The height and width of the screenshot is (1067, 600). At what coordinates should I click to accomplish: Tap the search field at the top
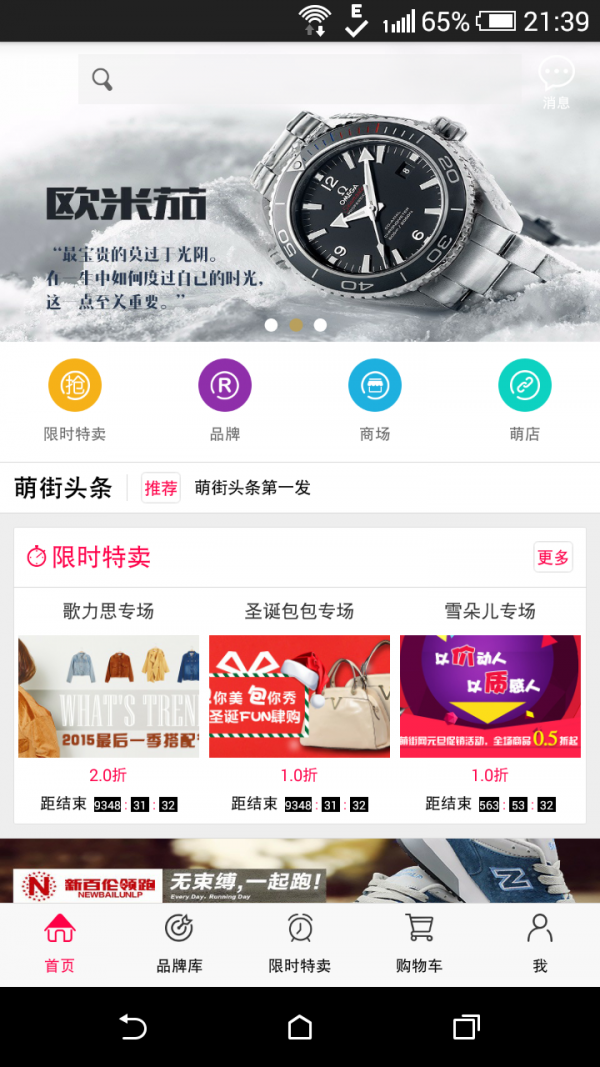point(300,79)
